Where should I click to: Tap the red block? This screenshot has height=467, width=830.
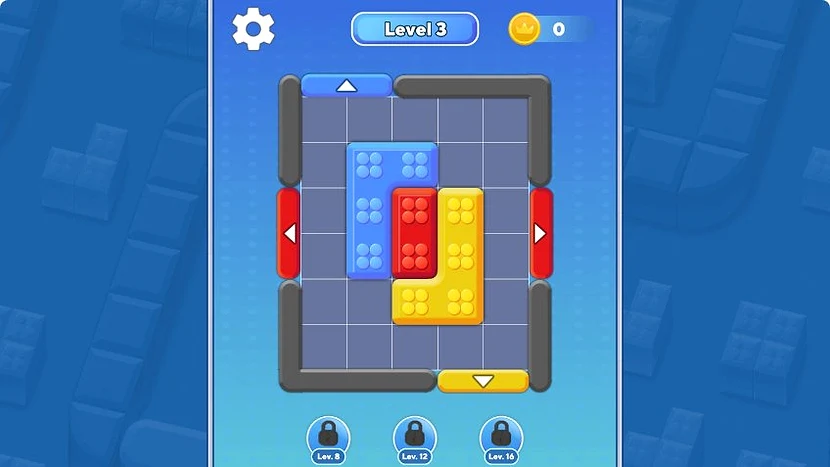coord(414,232)
